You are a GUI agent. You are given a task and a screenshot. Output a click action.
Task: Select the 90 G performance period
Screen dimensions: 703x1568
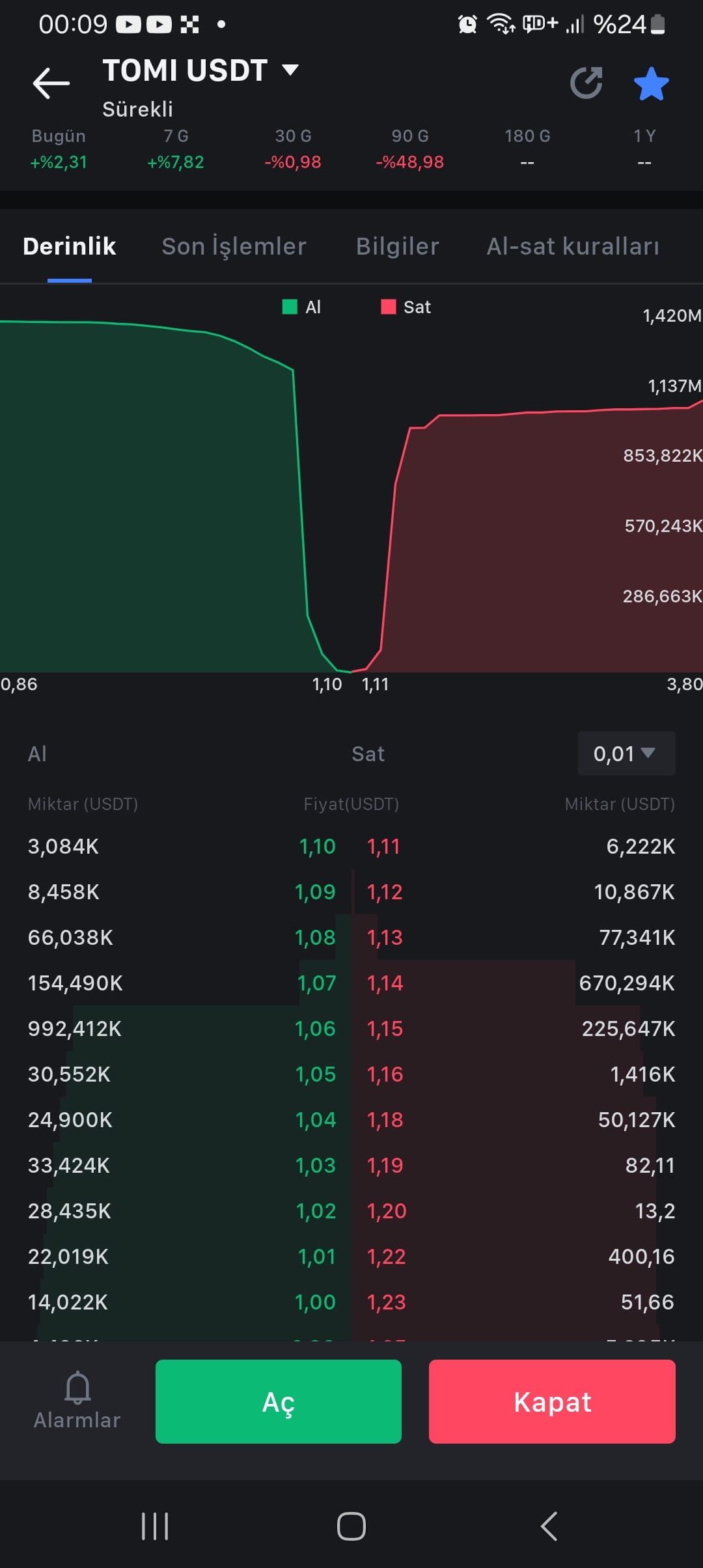(x=409, y=148)
